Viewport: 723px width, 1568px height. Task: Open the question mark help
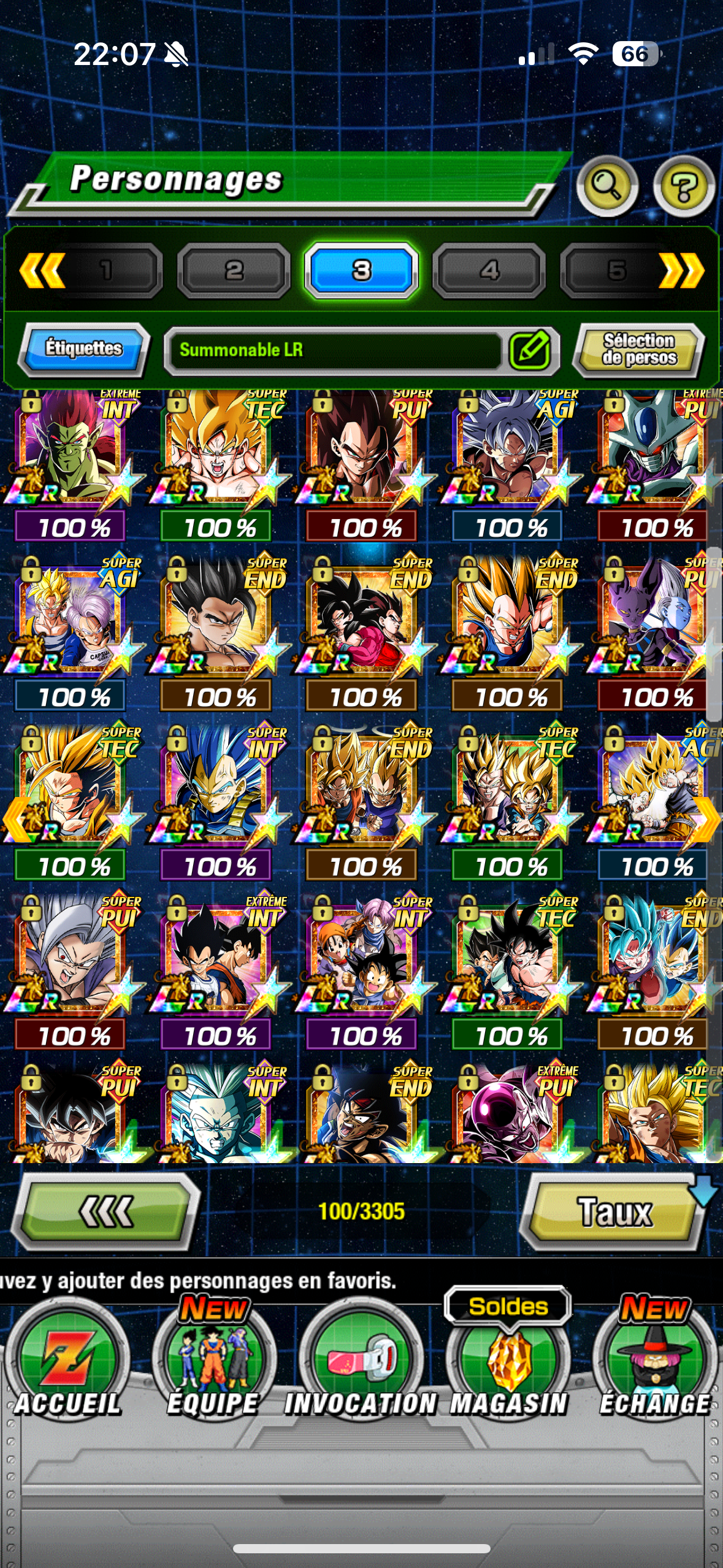[683, 186]
